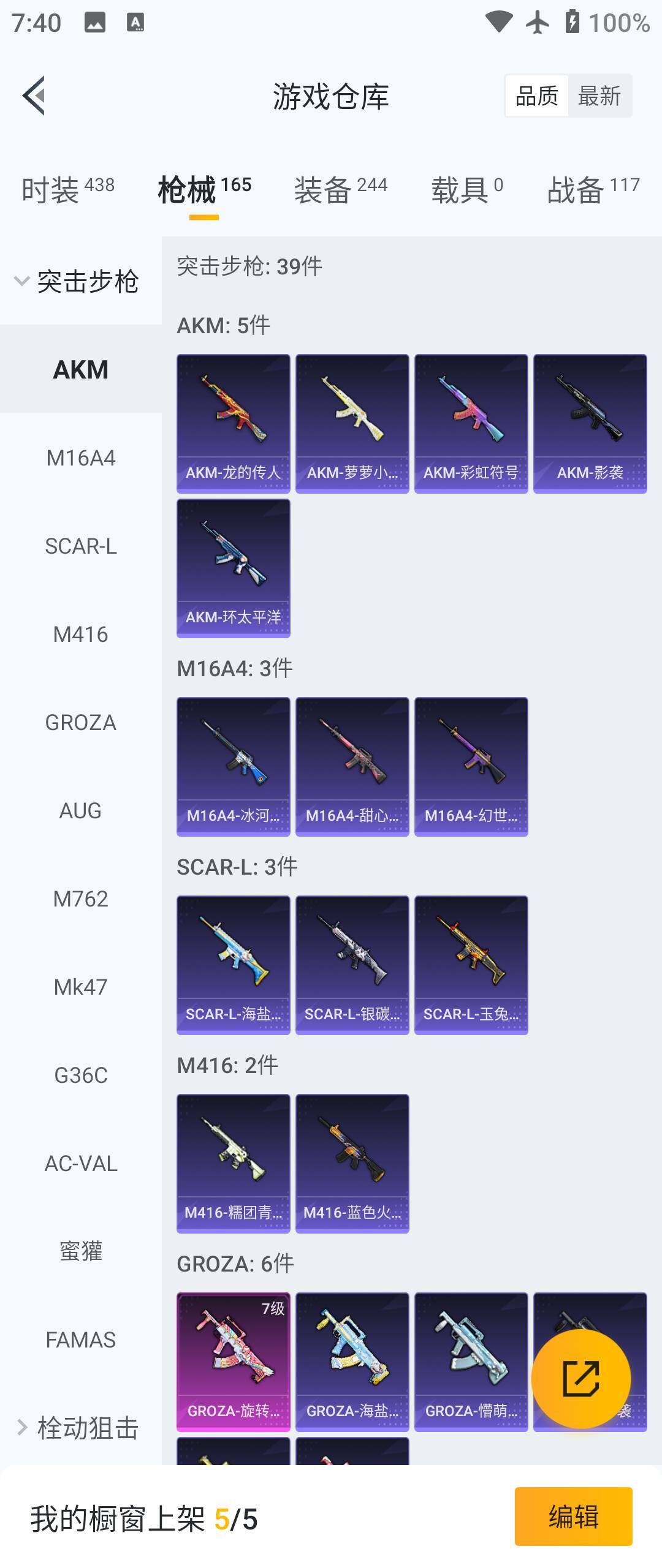View the AKM-环太平洋 skin
This screenshot has height=1568, width=662.
(x=233, y=568)
